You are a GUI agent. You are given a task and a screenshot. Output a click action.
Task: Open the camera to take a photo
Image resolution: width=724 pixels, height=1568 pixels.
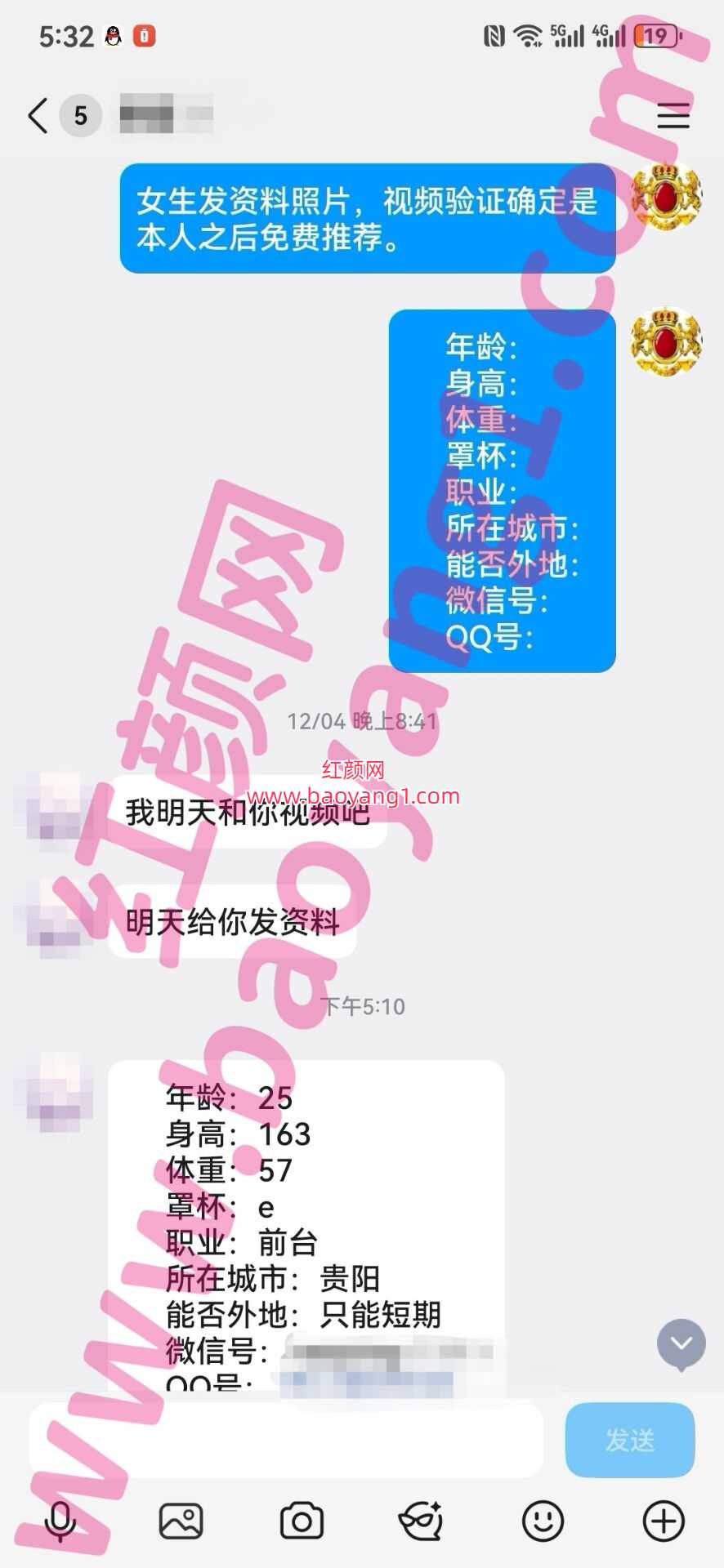click(302, 1521)
